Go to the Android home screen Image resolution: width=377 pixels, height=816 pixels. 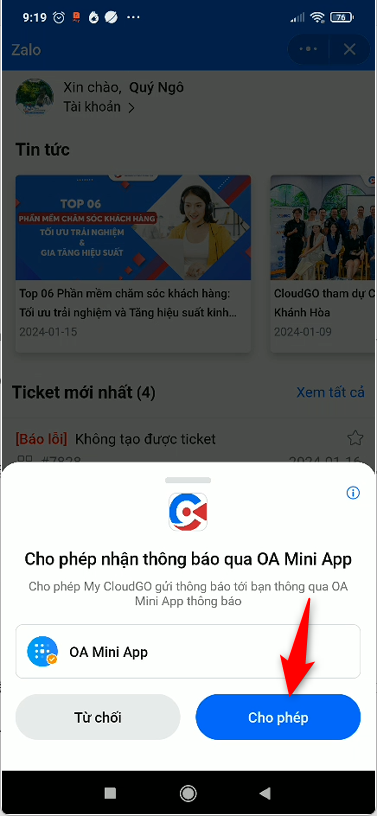[188, 793]
